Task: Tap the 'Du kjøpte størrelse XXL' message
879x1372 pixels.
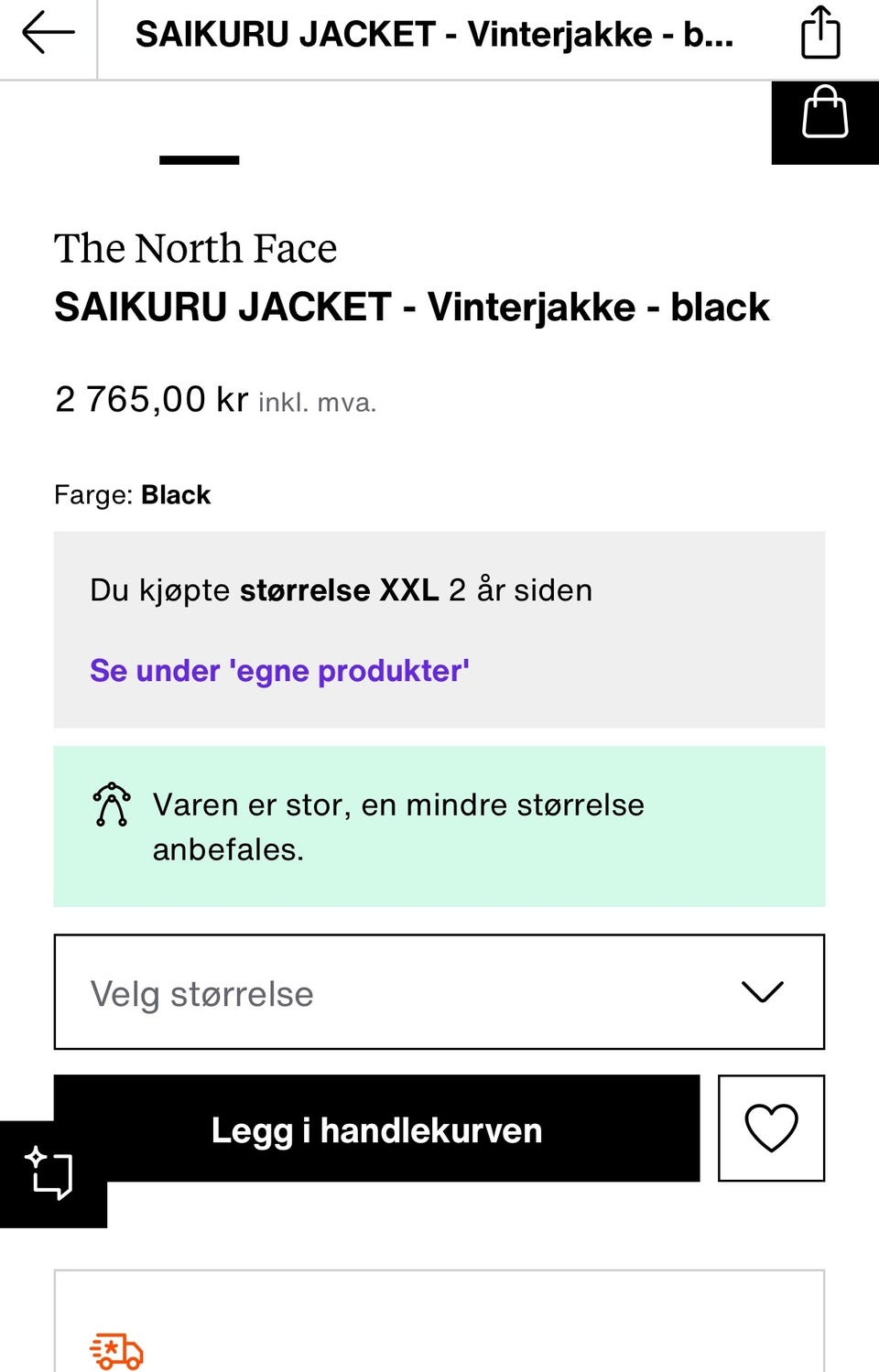Action: (341, 590)
